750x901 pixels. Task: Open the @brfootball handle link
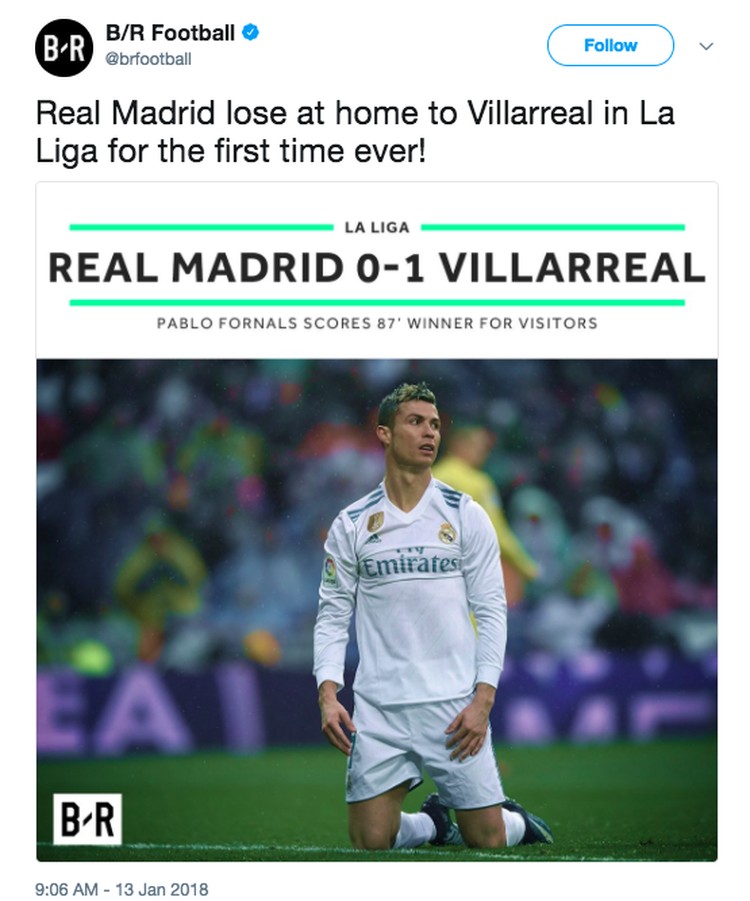(148, 60)
